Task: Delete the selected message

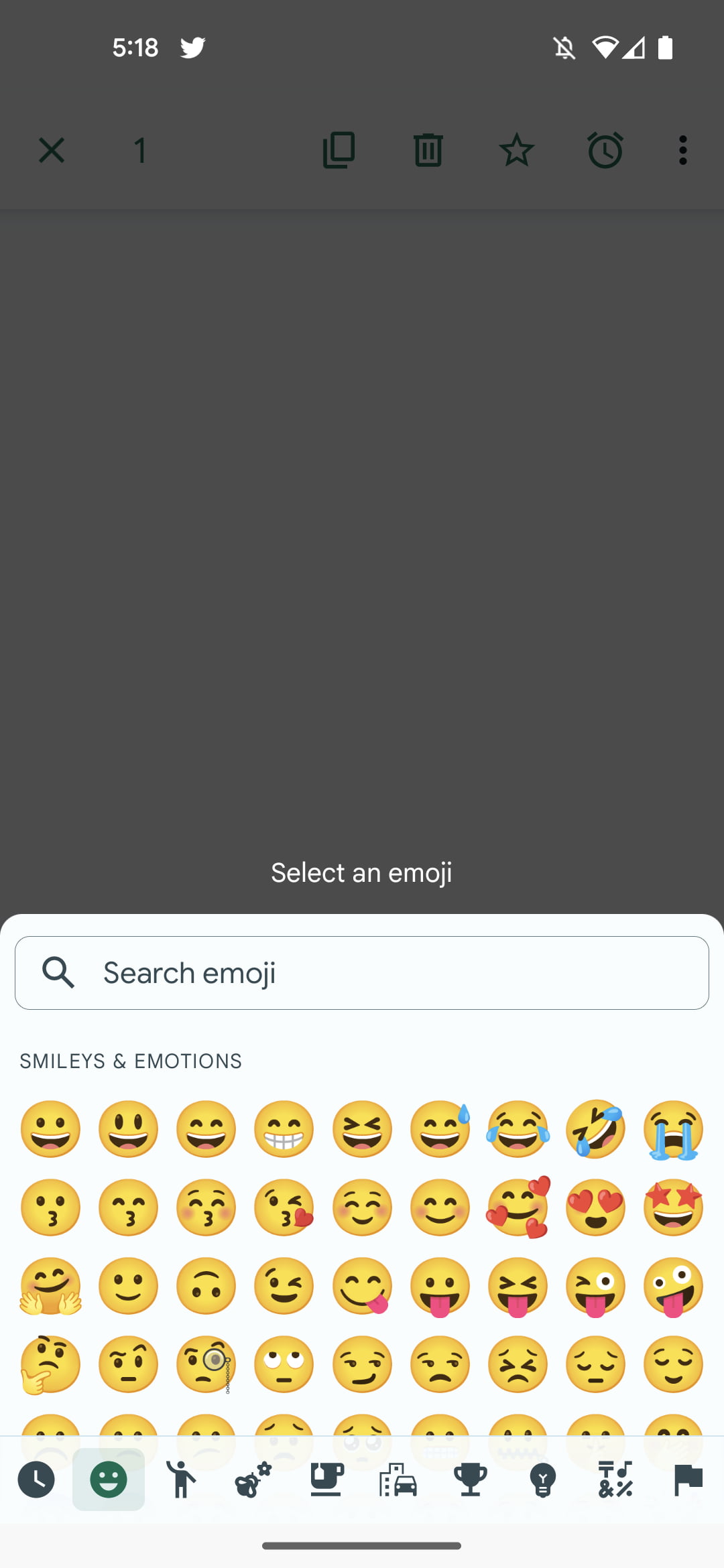Action: coord(428,150)
